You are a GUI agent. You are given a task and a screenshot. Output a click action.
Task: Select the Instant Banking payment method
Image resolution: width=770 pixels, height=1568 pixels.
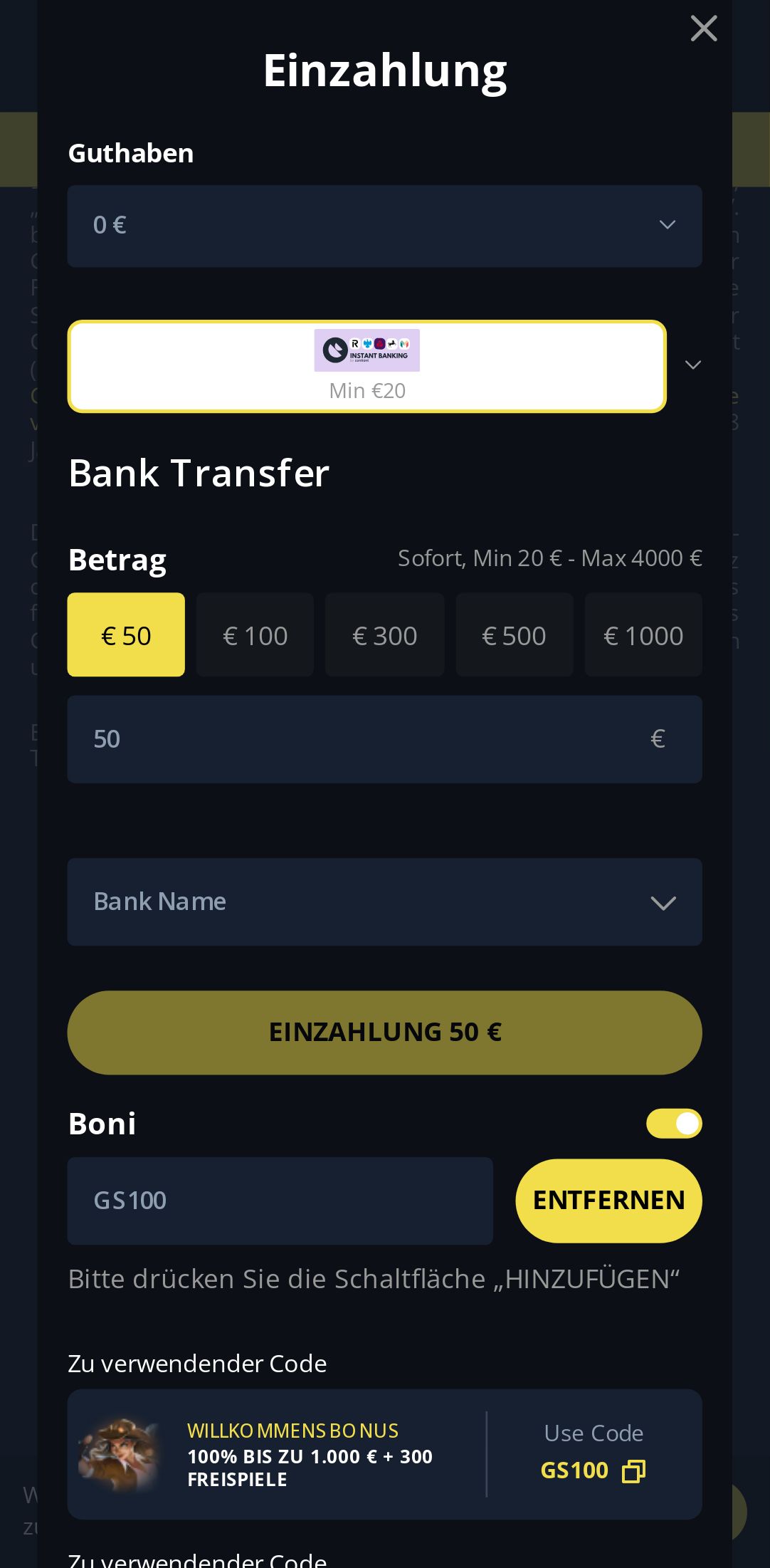coord(366,366)
